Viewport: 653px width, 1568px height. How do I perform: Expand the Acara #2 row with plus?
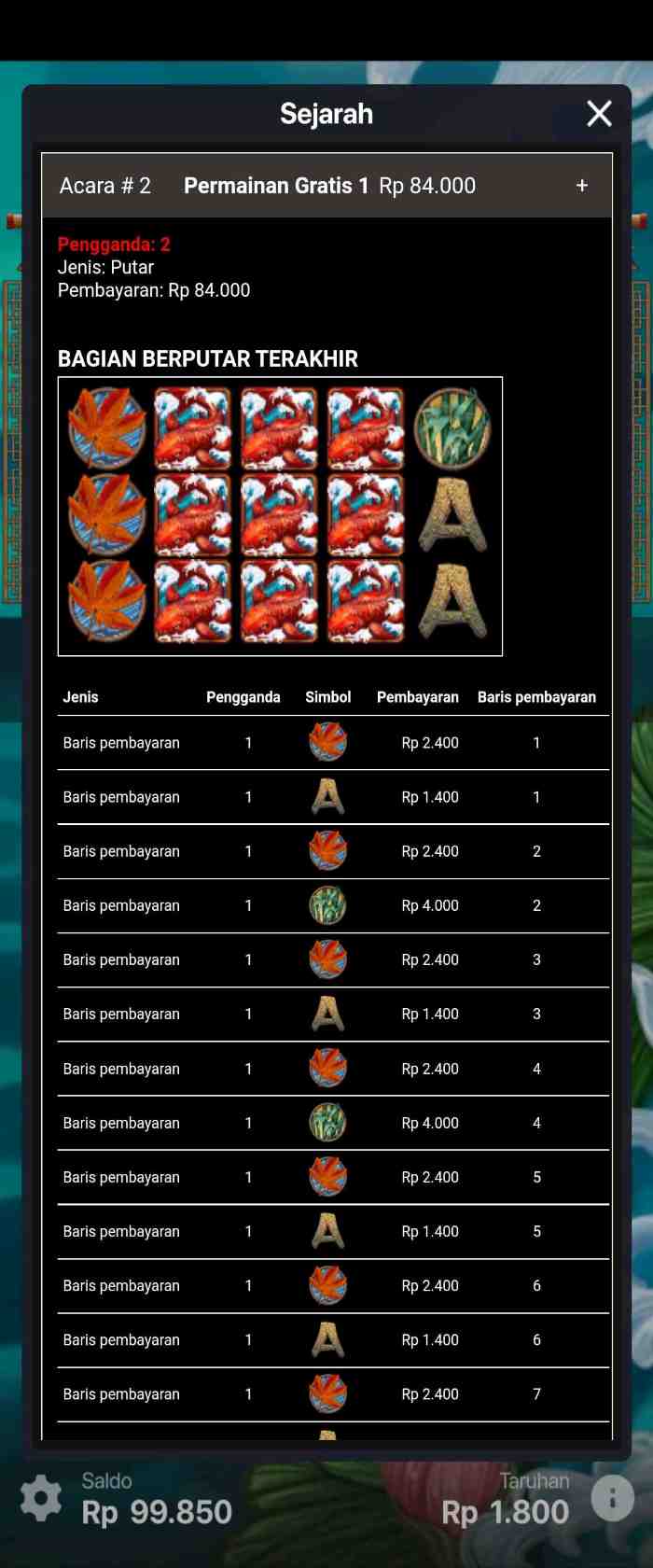pyautogui.click(x=582, y=186)
